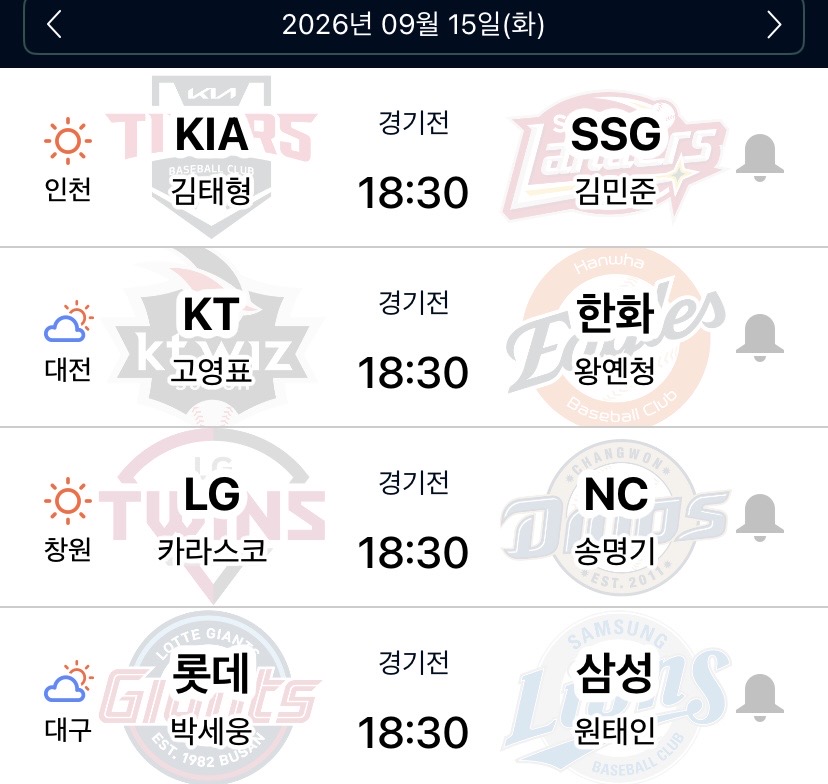Open the 롯데 vs 삼성 game details
The image size is (828, 784).
(x=414, y=696)
